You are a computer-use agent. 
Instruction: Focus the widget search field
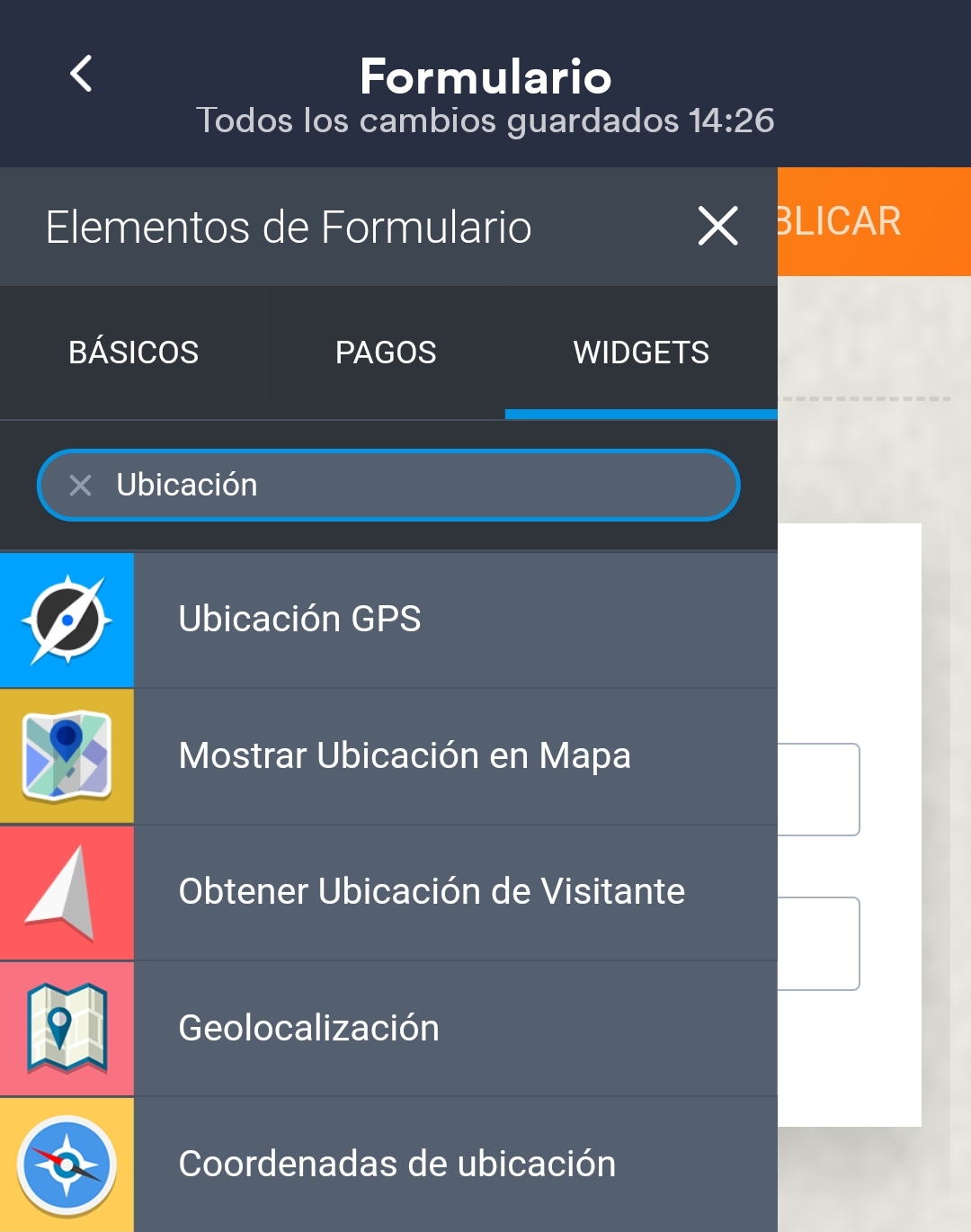point(423,486)
